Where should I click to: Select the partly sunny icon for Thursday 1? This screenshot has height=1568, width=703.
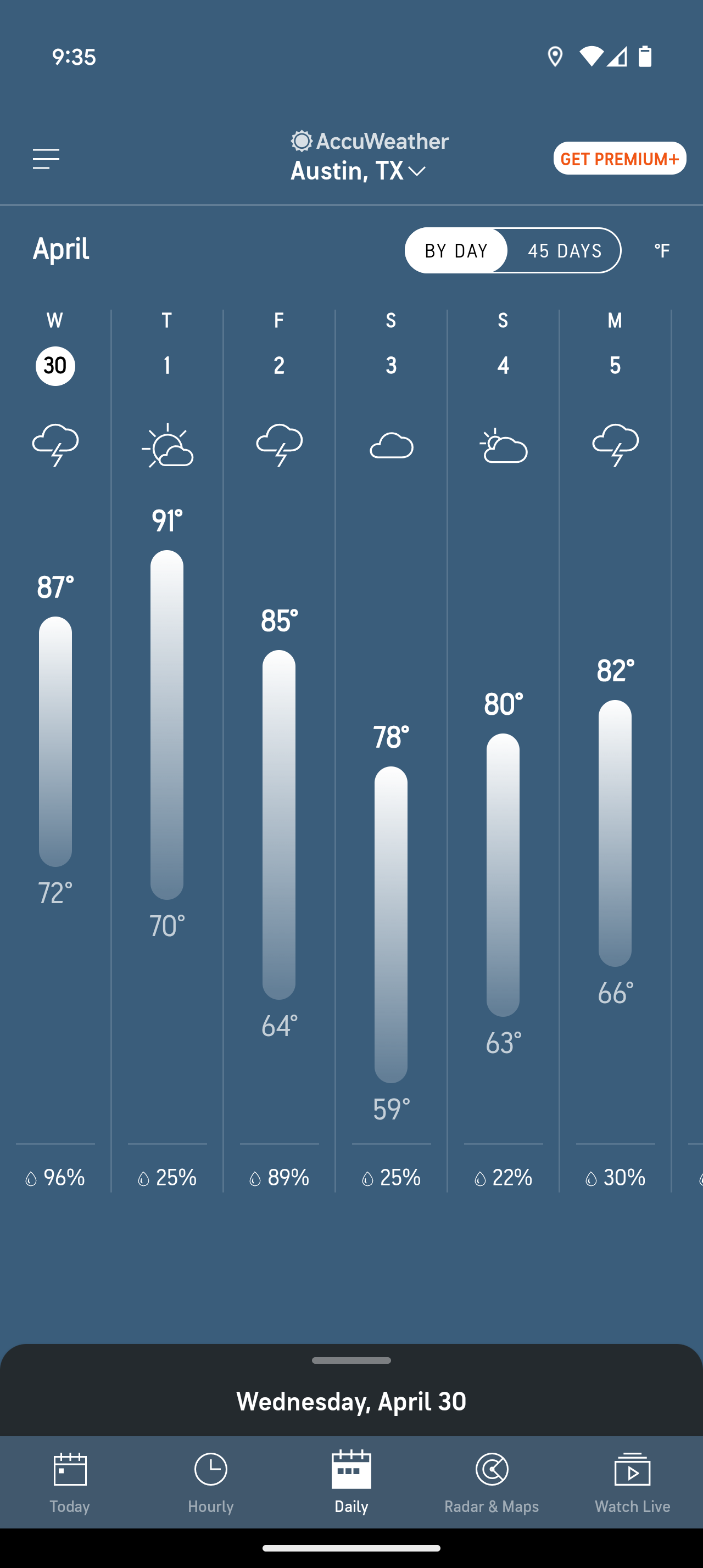[167, 446]
